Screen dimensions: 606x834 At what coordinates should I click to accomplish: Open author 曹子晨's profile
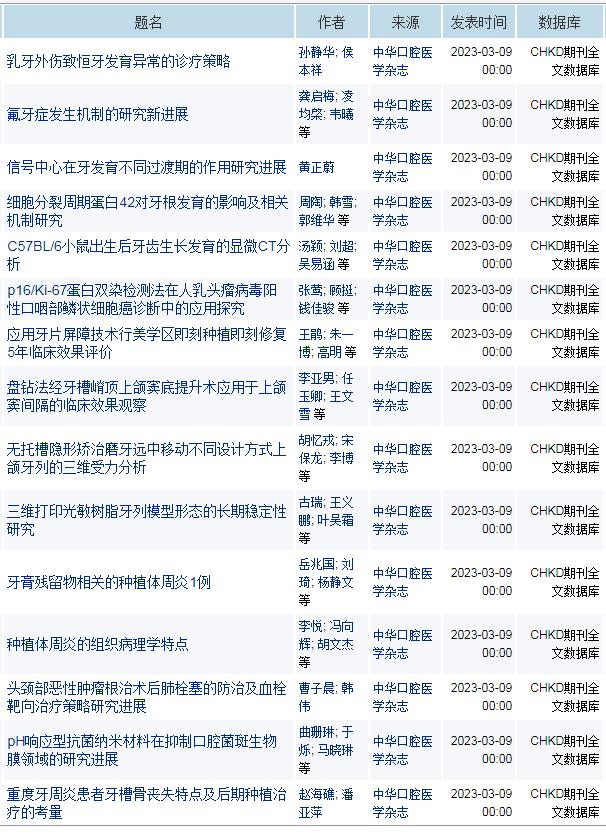tap(316, 688)
